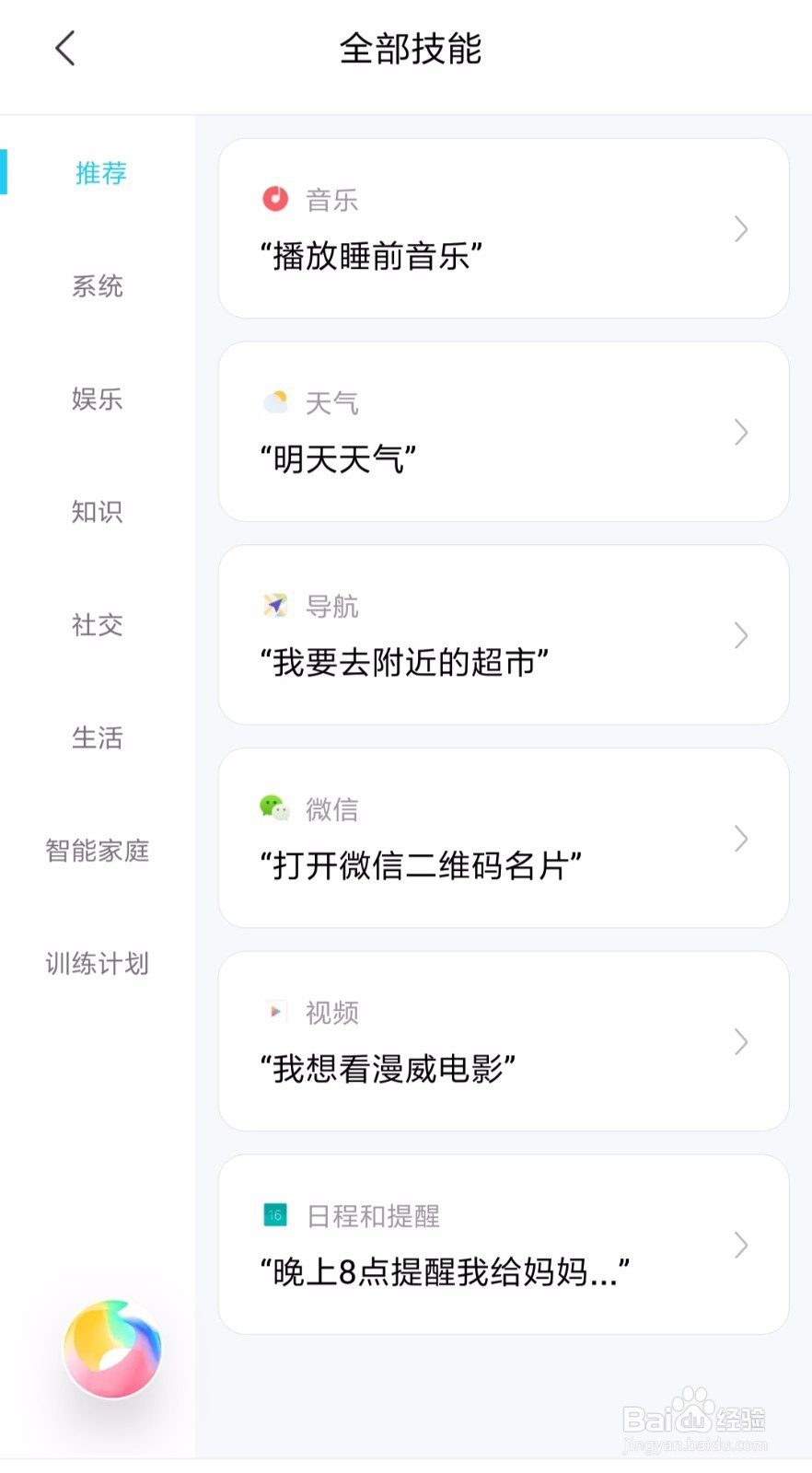Open the 日程和提醒 schedule icon
812x1473 pixels.
(274, 1215)
